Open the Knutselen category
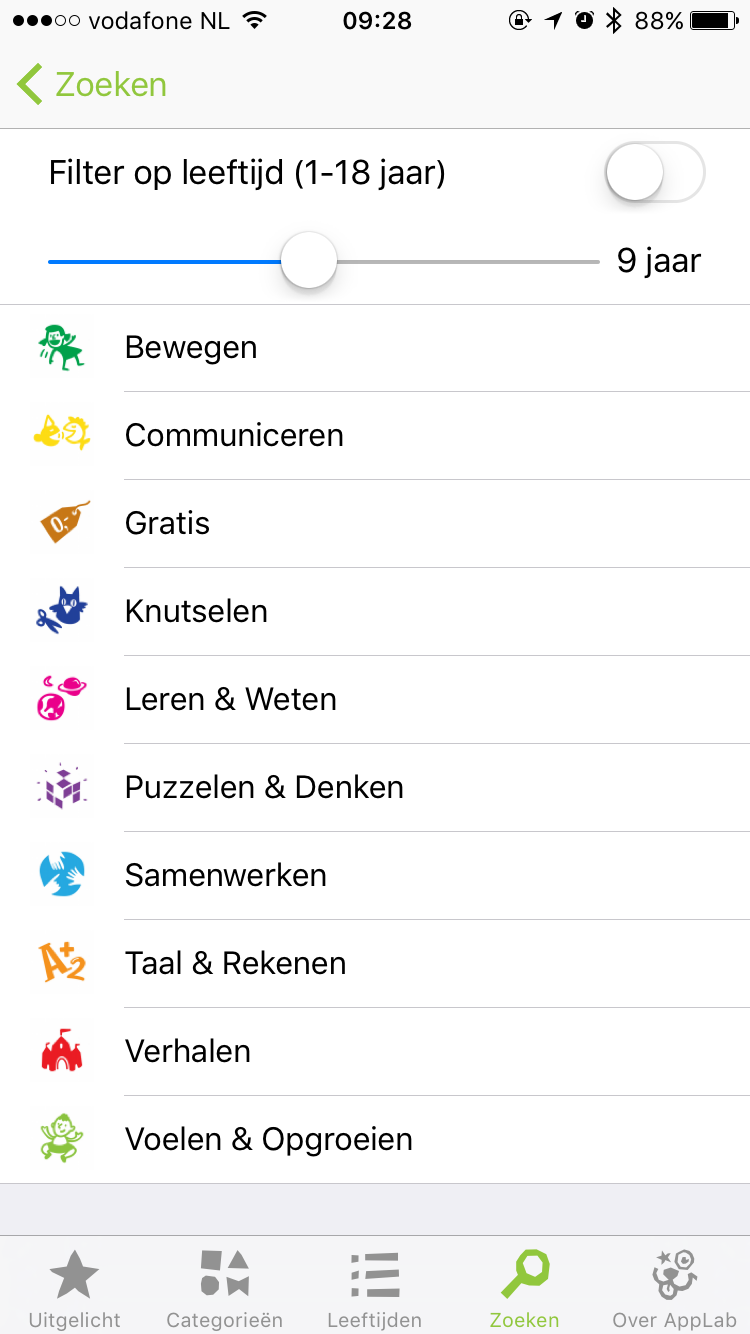 (x=375, y=612)
